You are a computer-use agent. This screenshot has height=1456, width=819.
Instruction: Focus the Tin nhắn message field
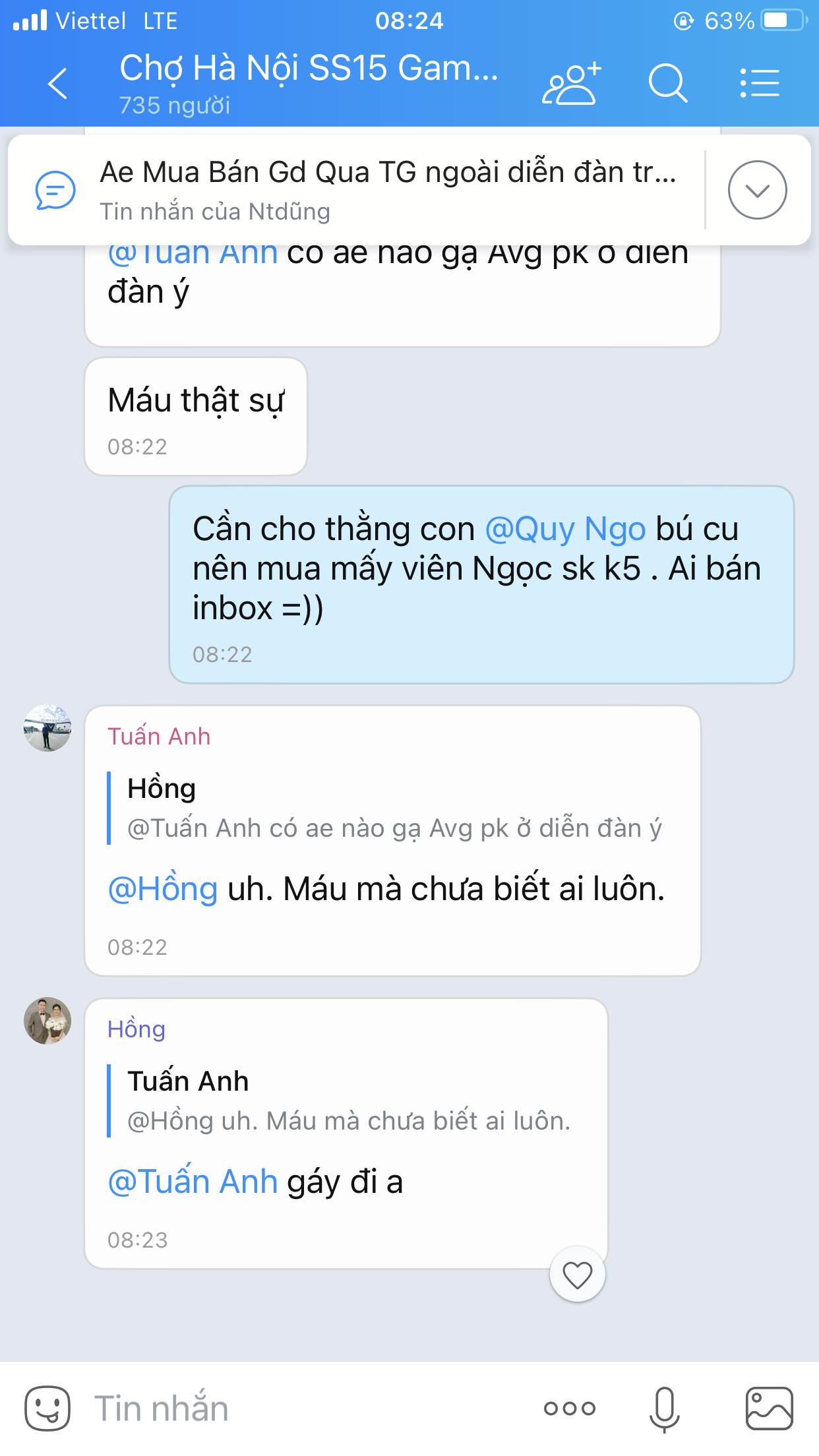coord(297,1409)
